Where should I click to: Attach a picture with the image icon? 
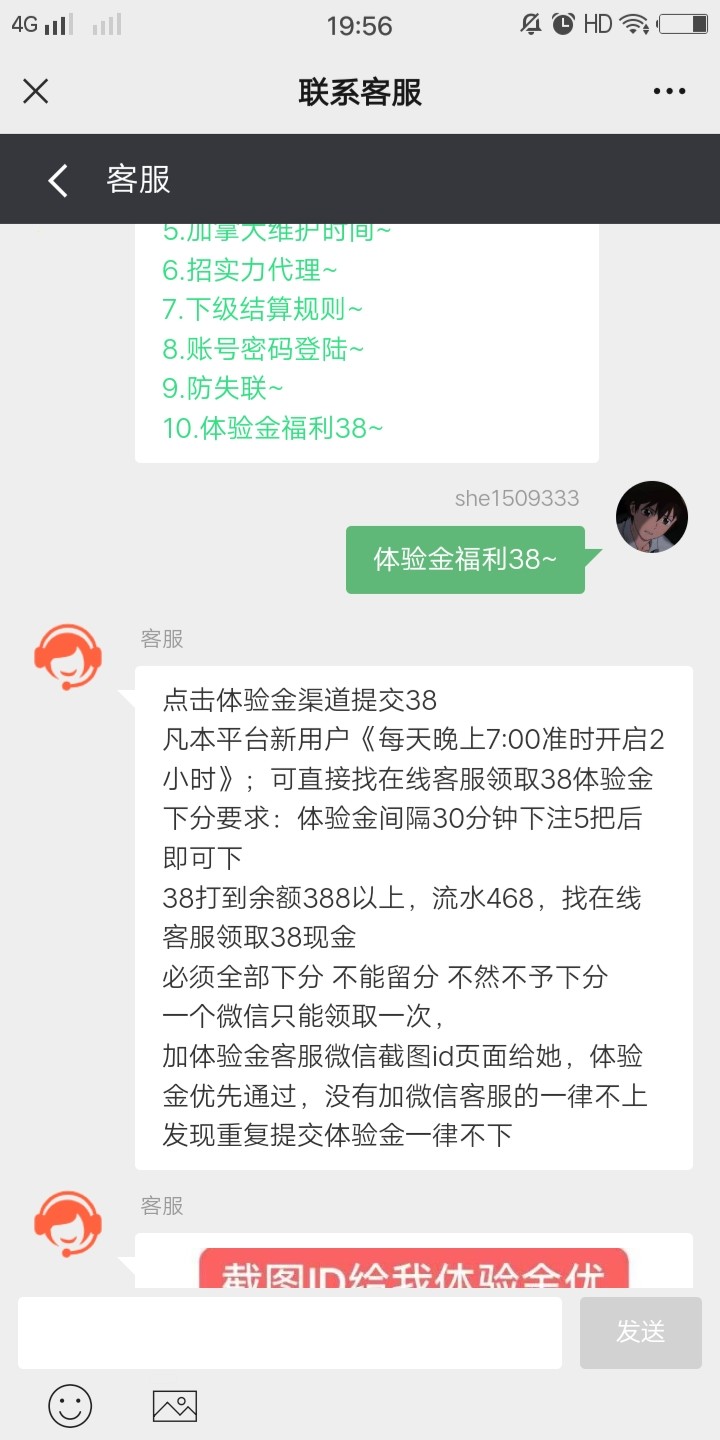175,1406
